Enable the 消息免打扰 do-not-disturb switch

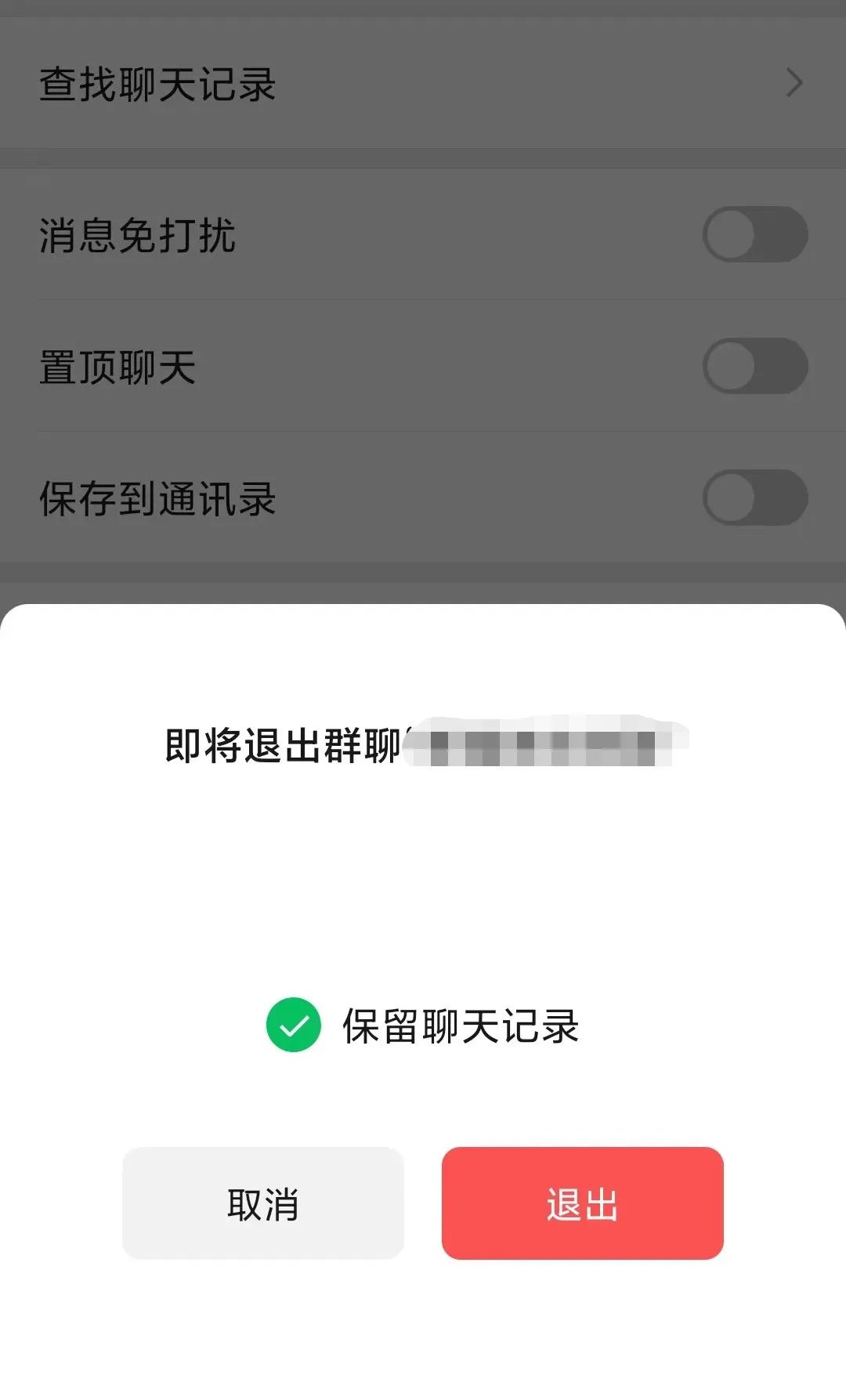[754, 233]
